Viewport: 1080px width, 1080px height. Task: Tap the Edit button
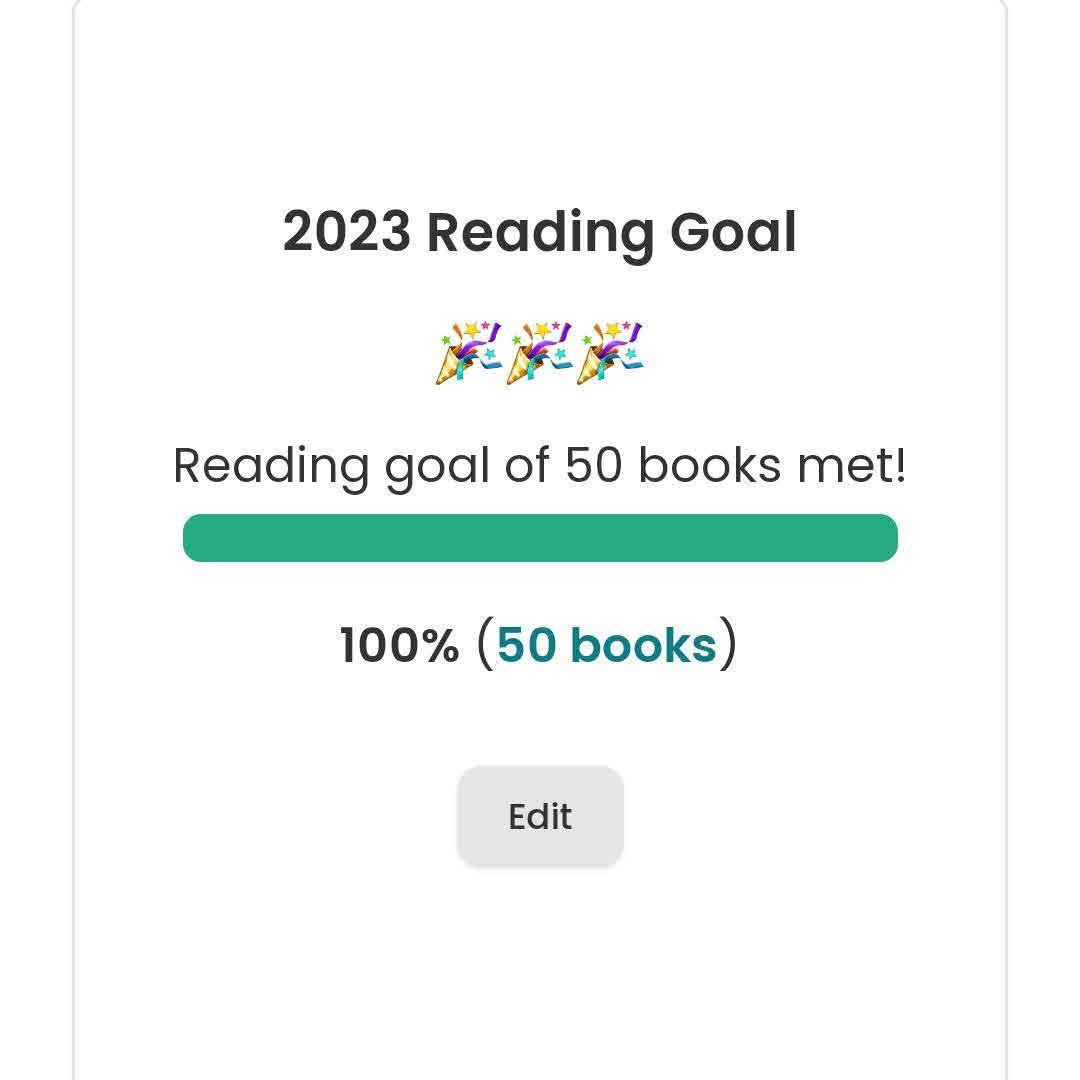coord(540,816)
